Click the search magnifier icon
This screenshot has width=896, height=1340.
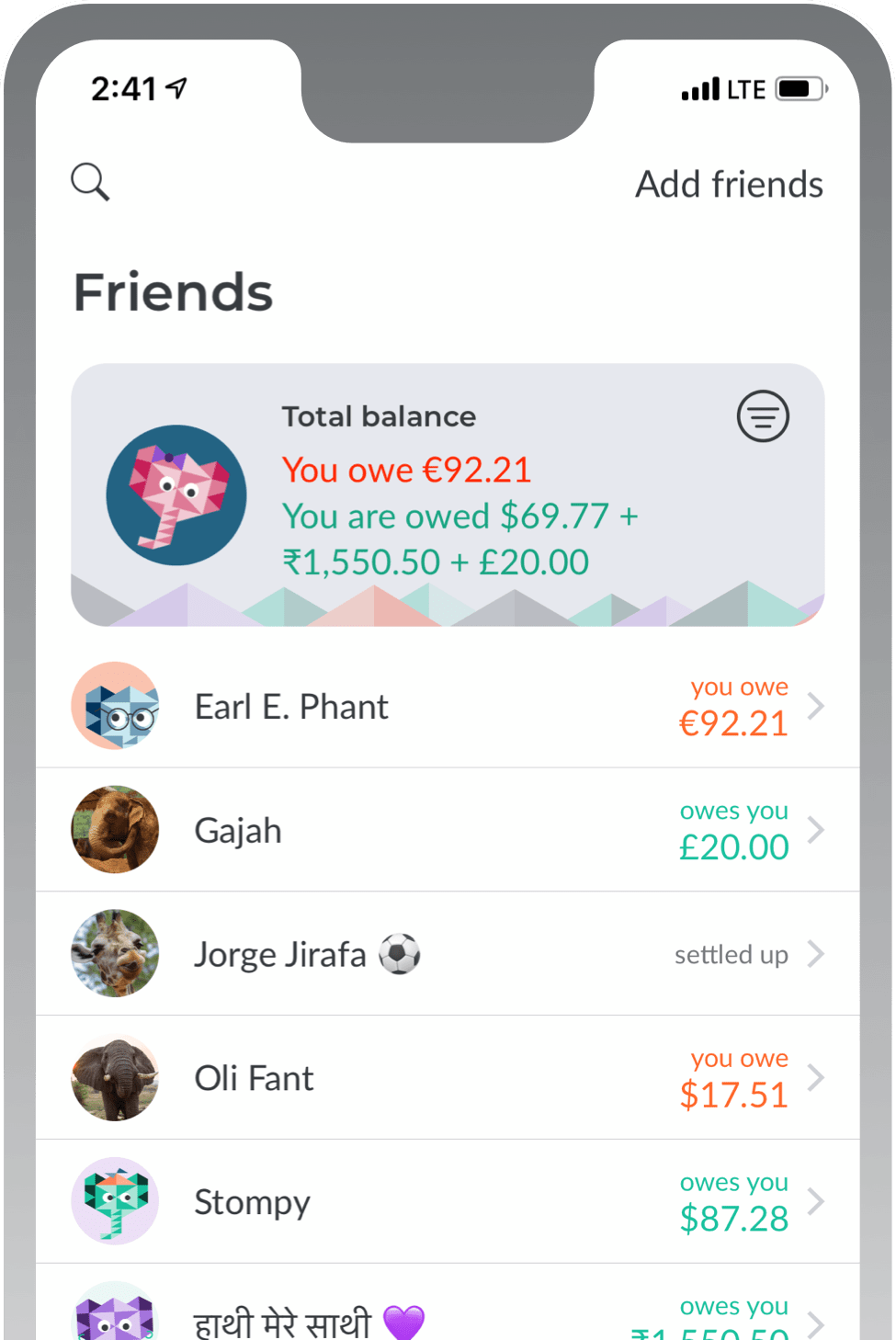click(x=89, y=182)
